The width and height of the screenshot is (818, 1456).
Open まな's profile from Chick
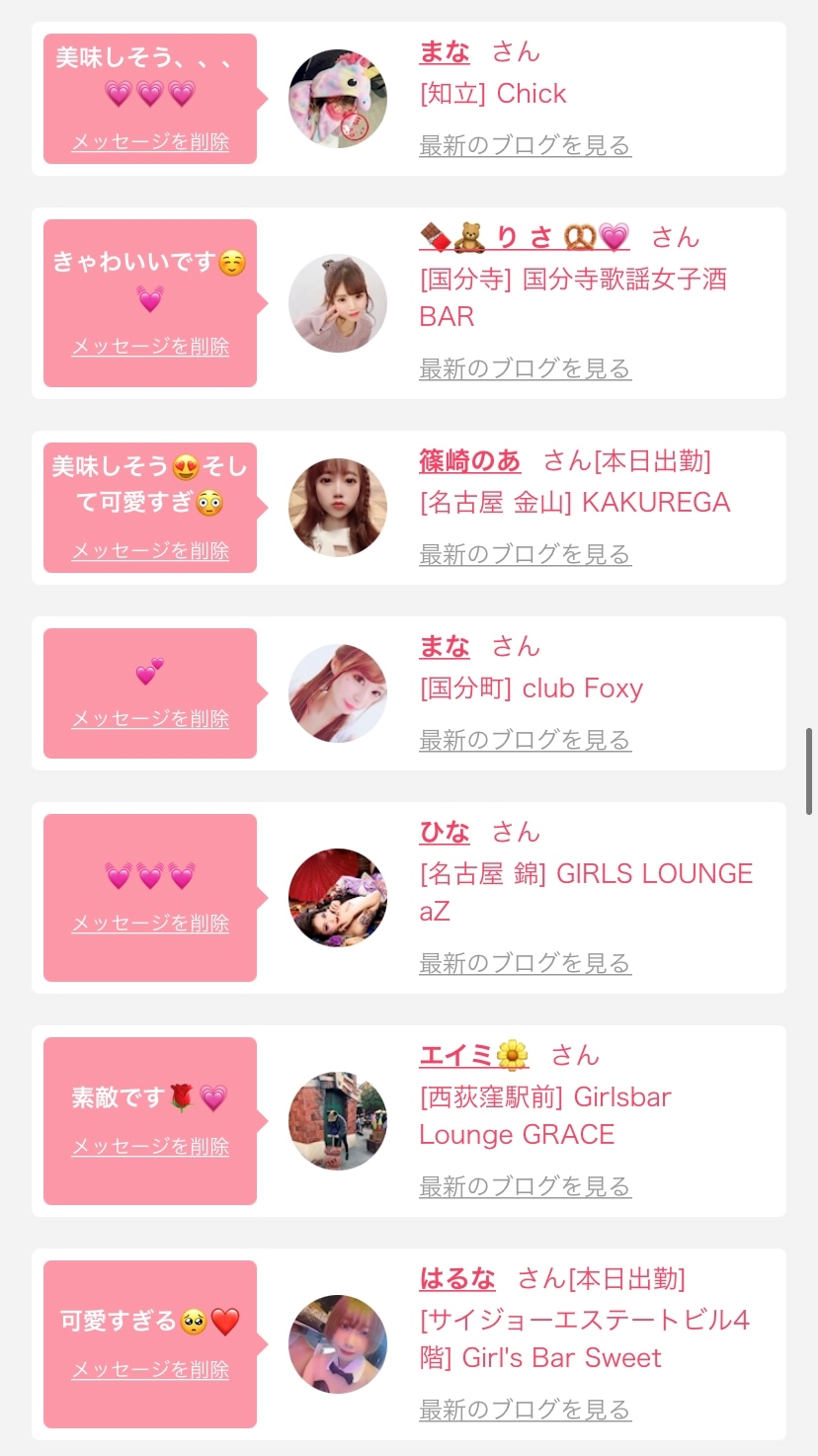[445, 51]
